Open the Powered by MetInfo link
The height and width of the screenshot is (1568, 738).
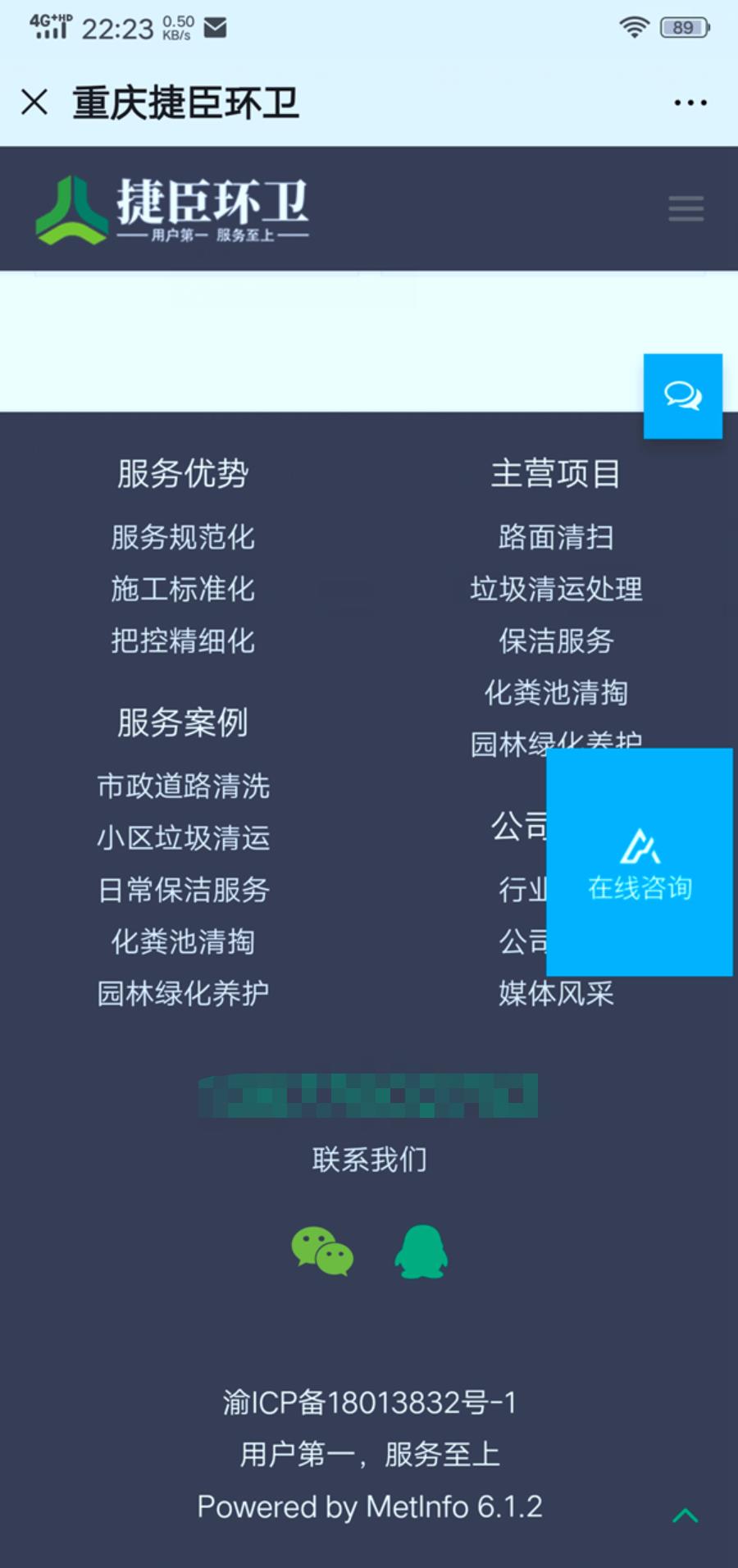click(369, 1506)
